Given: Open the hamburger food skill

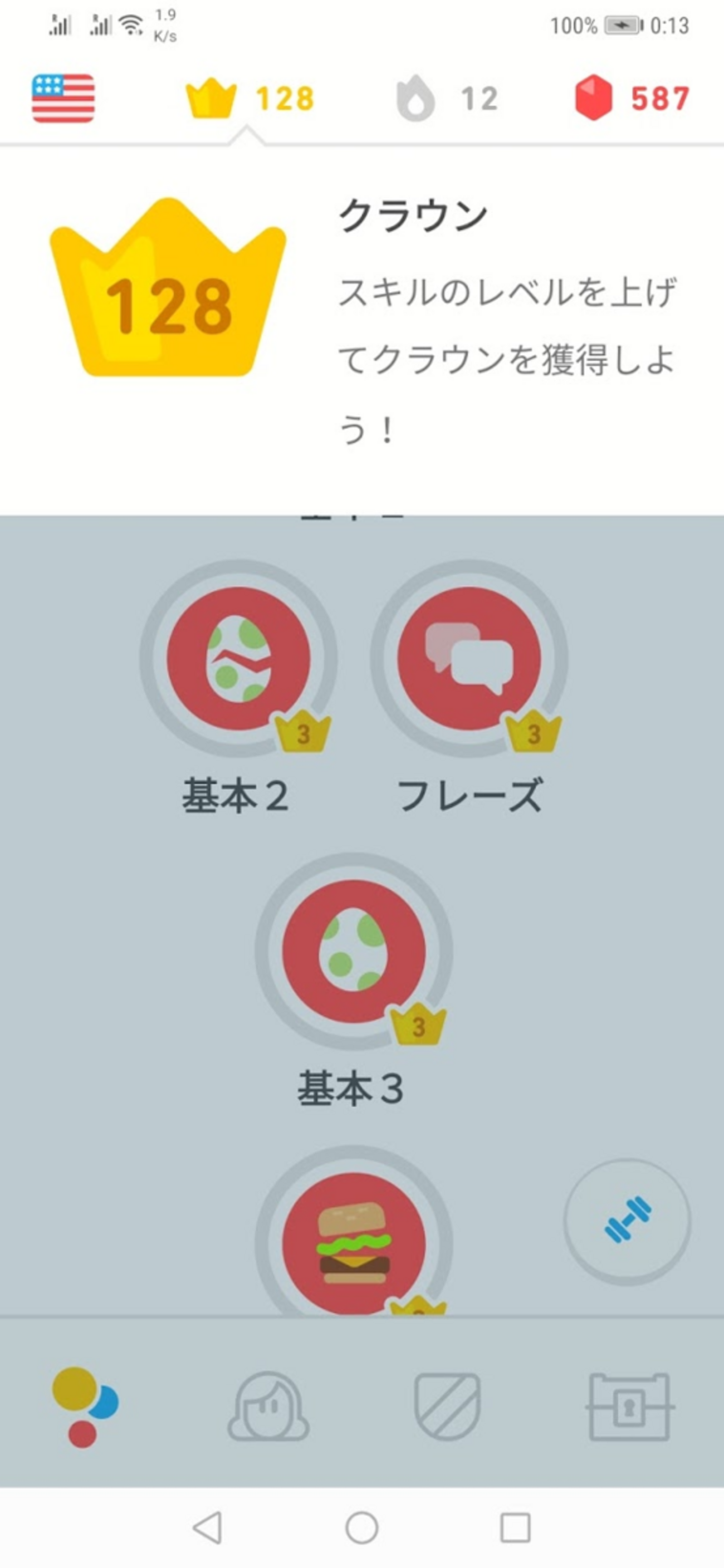Looking at the screenshot, I should coord(353,1242).
